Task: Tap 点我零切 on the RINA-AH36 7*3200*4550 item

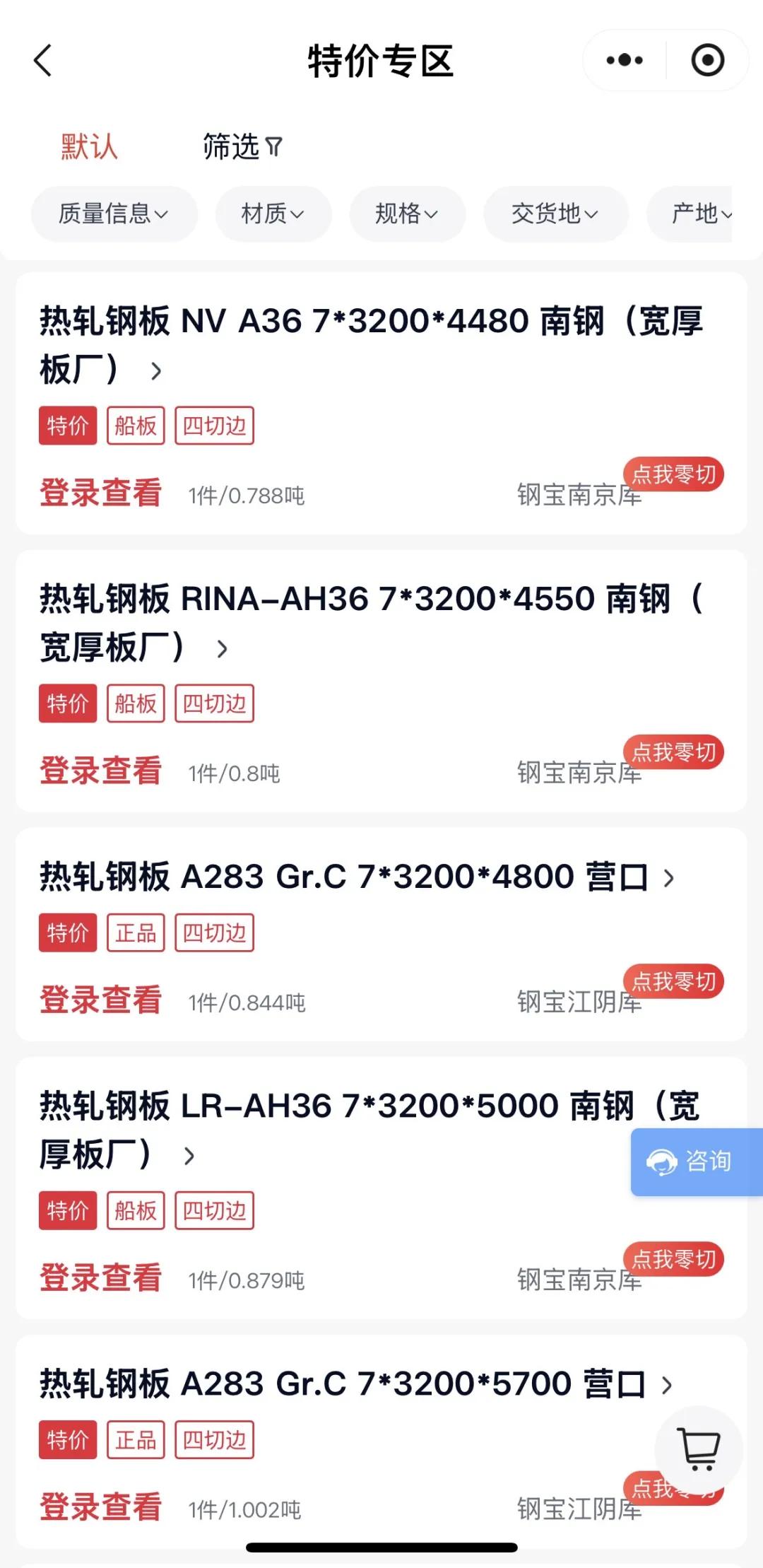Action: [x=673, y=752]
